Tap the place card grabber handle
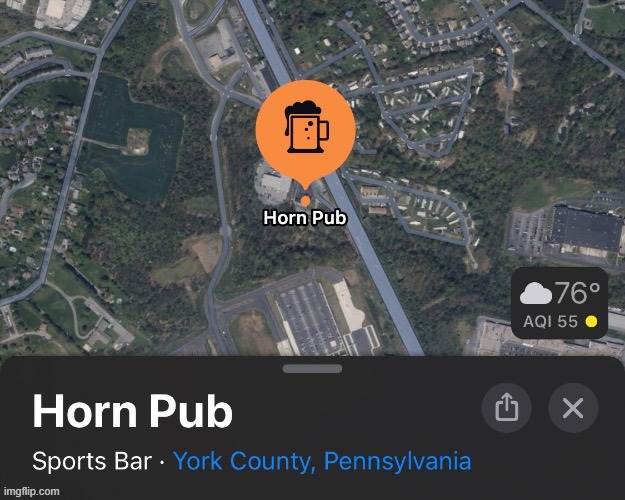The height and width of the screenshot is (500, 625). coord(312,368)
